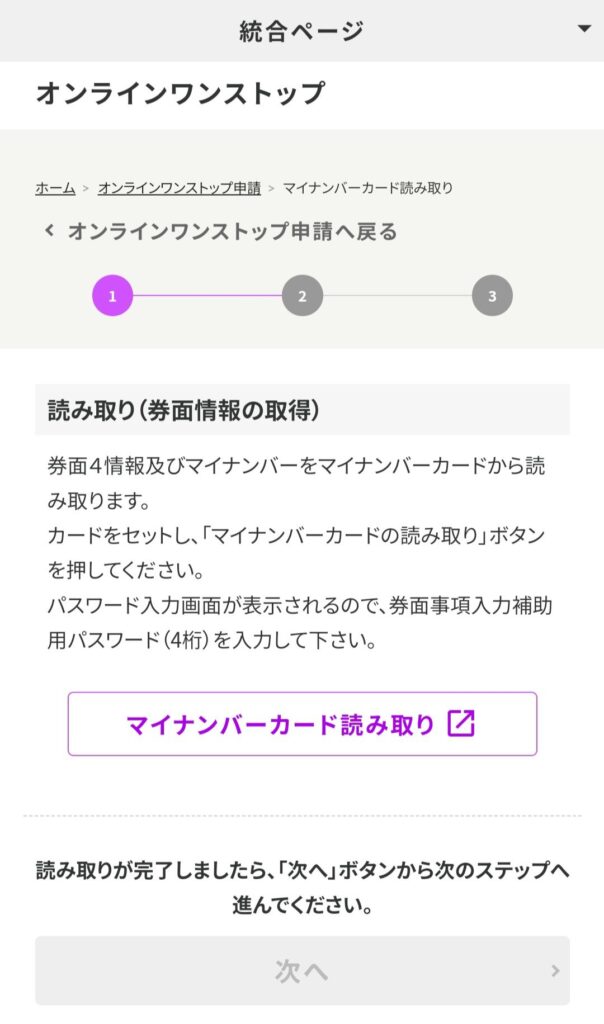Expand the 統合ページ dropdown header
The image size is (604, 1024).
[x=301, y=30]
